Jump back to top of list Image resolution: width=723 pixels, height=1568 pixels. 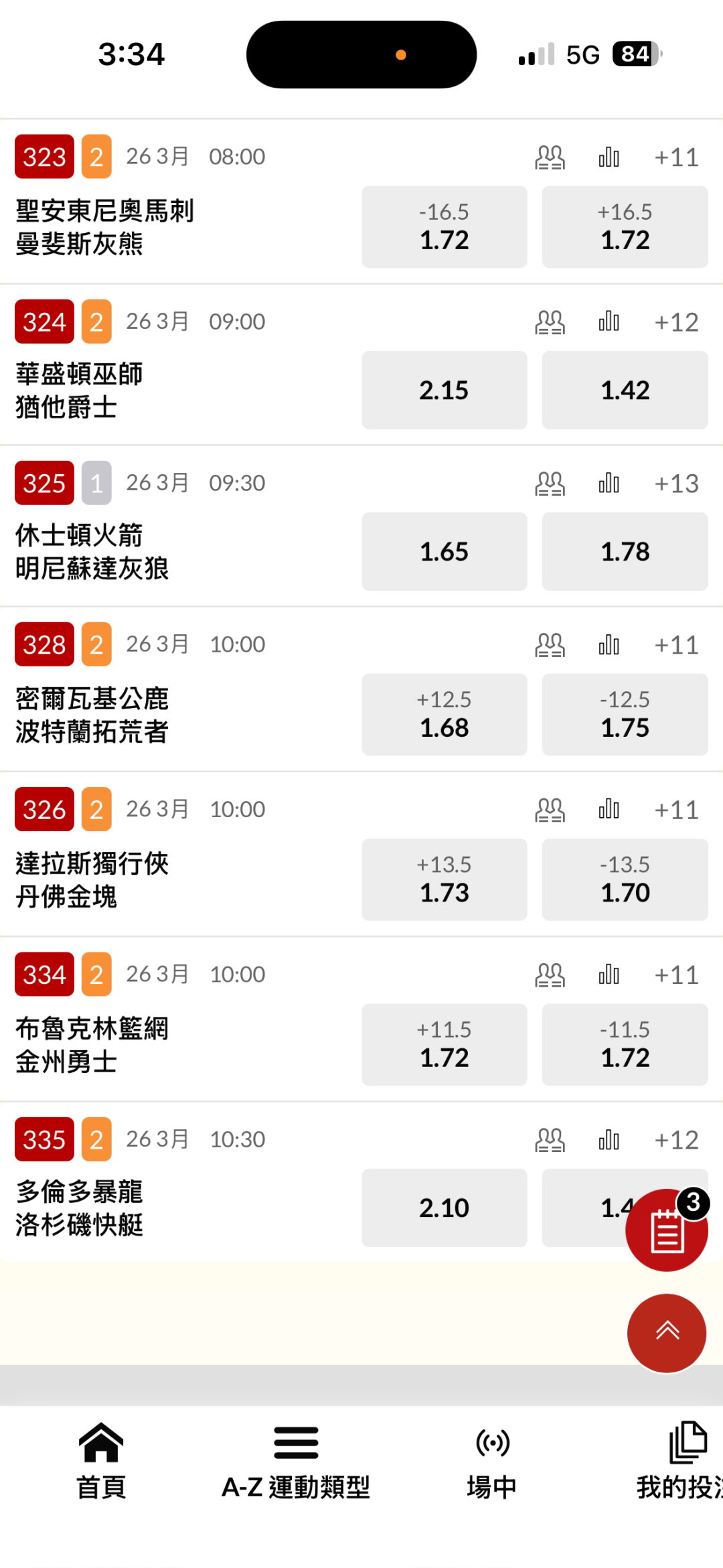tap(666, 1332)
